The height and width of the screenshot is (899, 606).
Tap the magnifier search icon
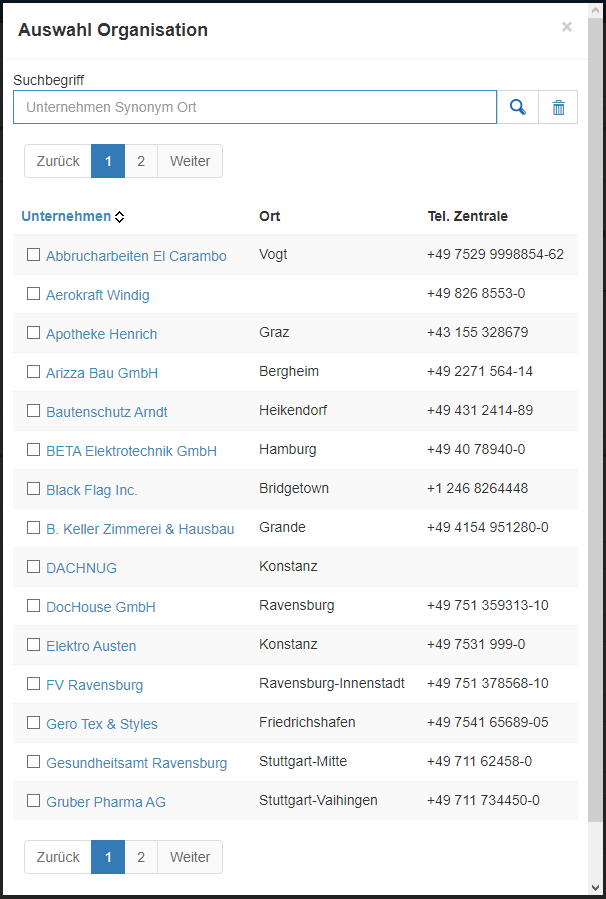[x=518, y=107]
